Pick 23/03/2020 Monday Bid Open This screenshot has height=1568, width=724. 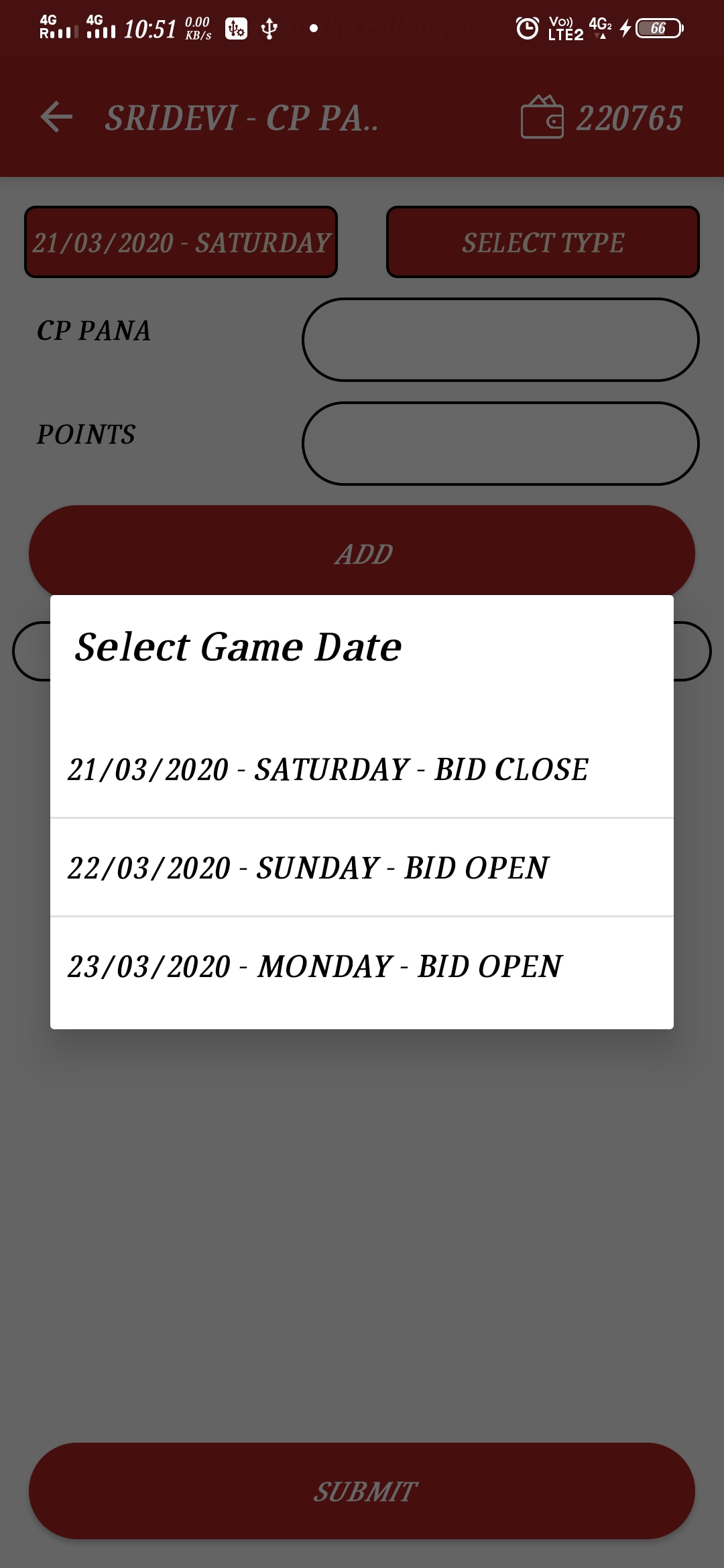point(362,966)
